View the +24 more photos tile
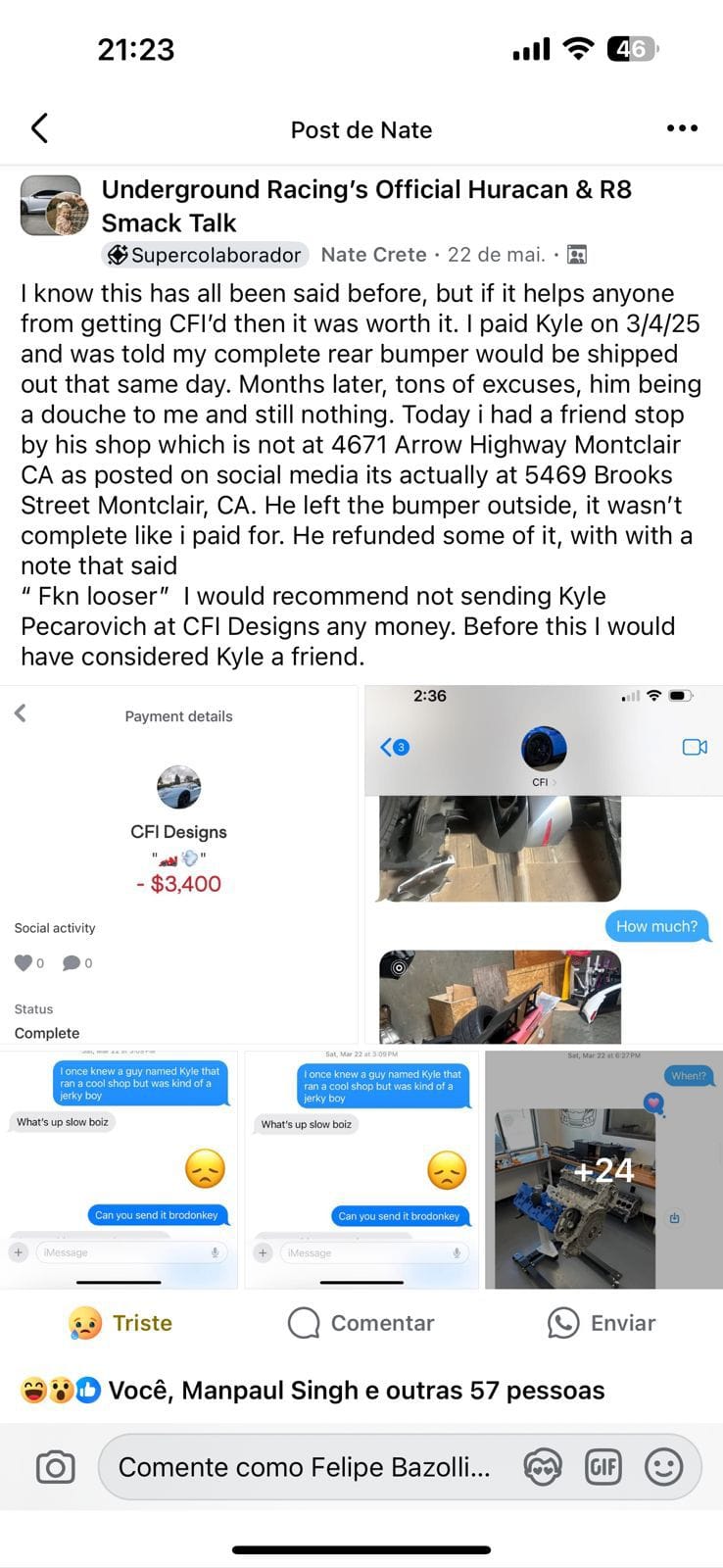The height and width of the screenshot is (1568, 723). coord(603,1170)
